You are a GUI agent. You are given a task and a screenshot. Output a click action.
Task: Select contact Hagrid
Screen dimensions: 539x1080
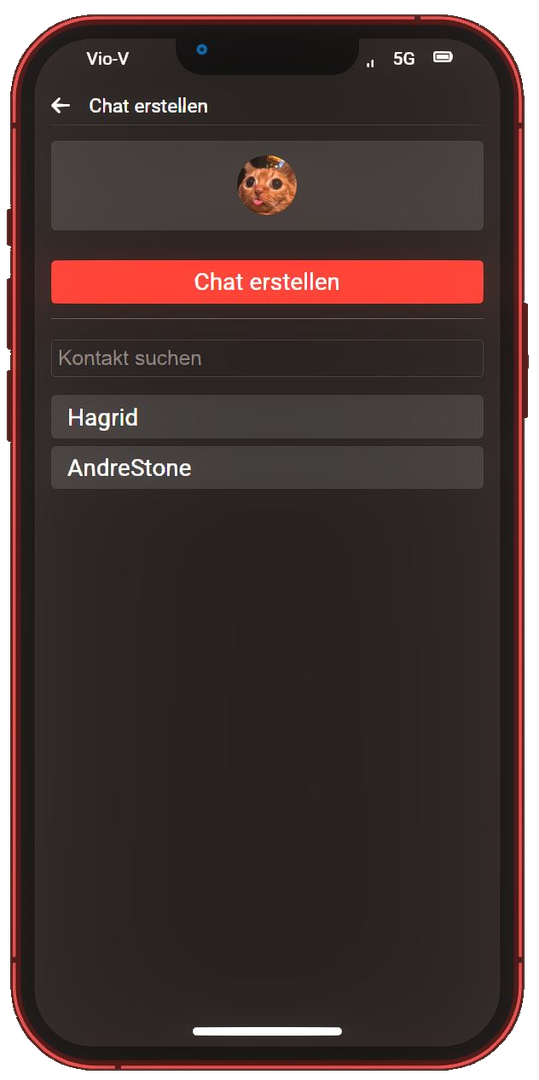pos(267,417)
